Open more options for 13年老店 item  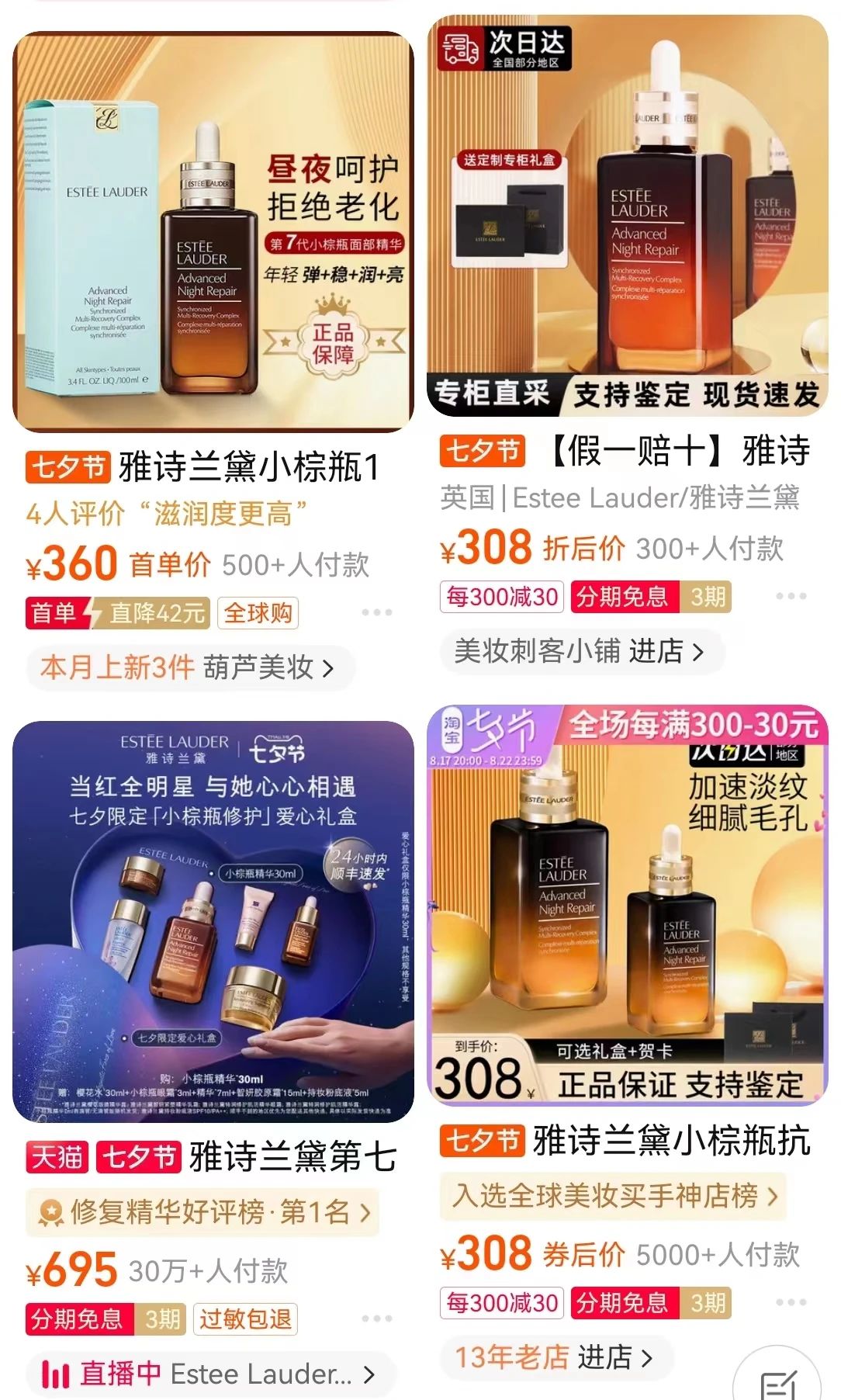[791, 1302]
